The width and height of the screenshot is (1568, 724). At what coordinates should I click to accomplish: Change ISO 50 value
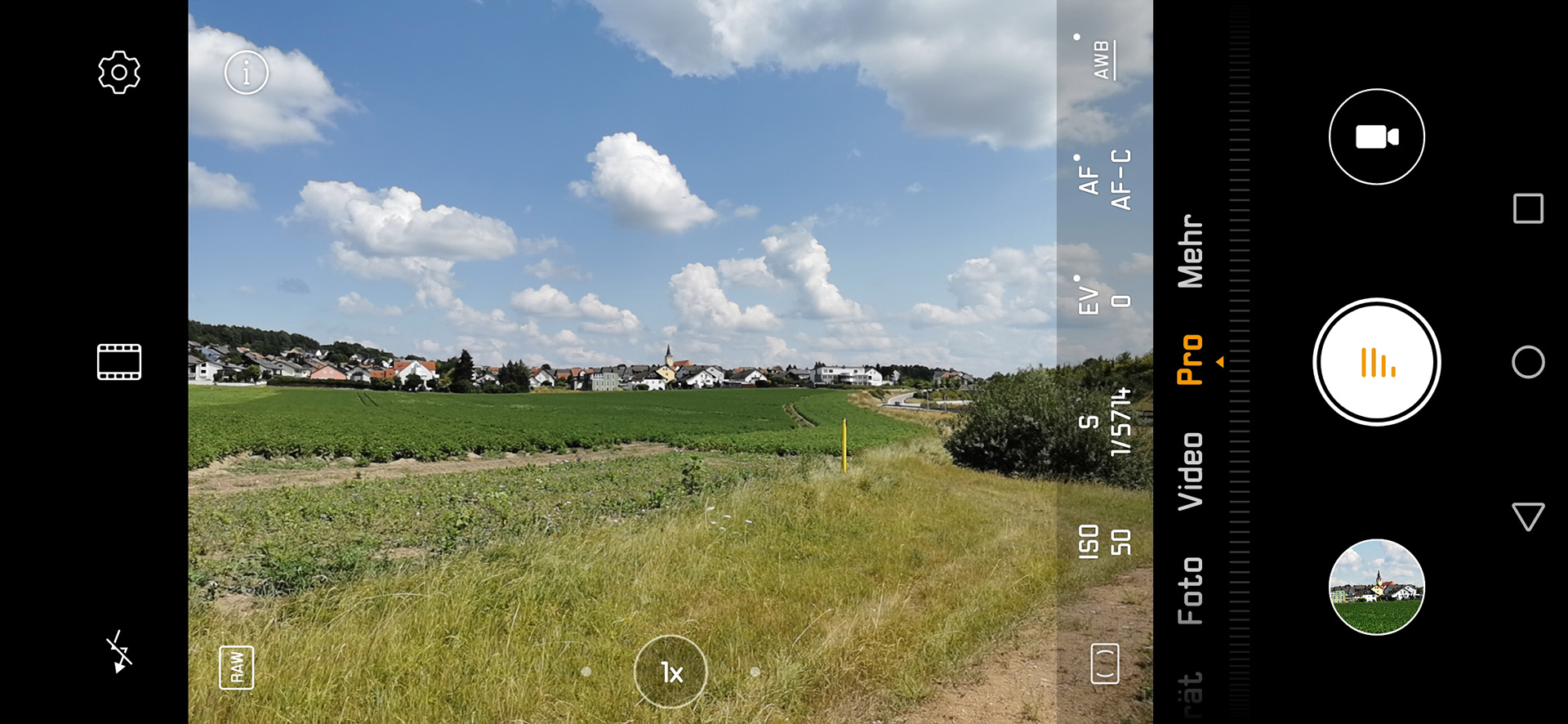click(1104, 542)
